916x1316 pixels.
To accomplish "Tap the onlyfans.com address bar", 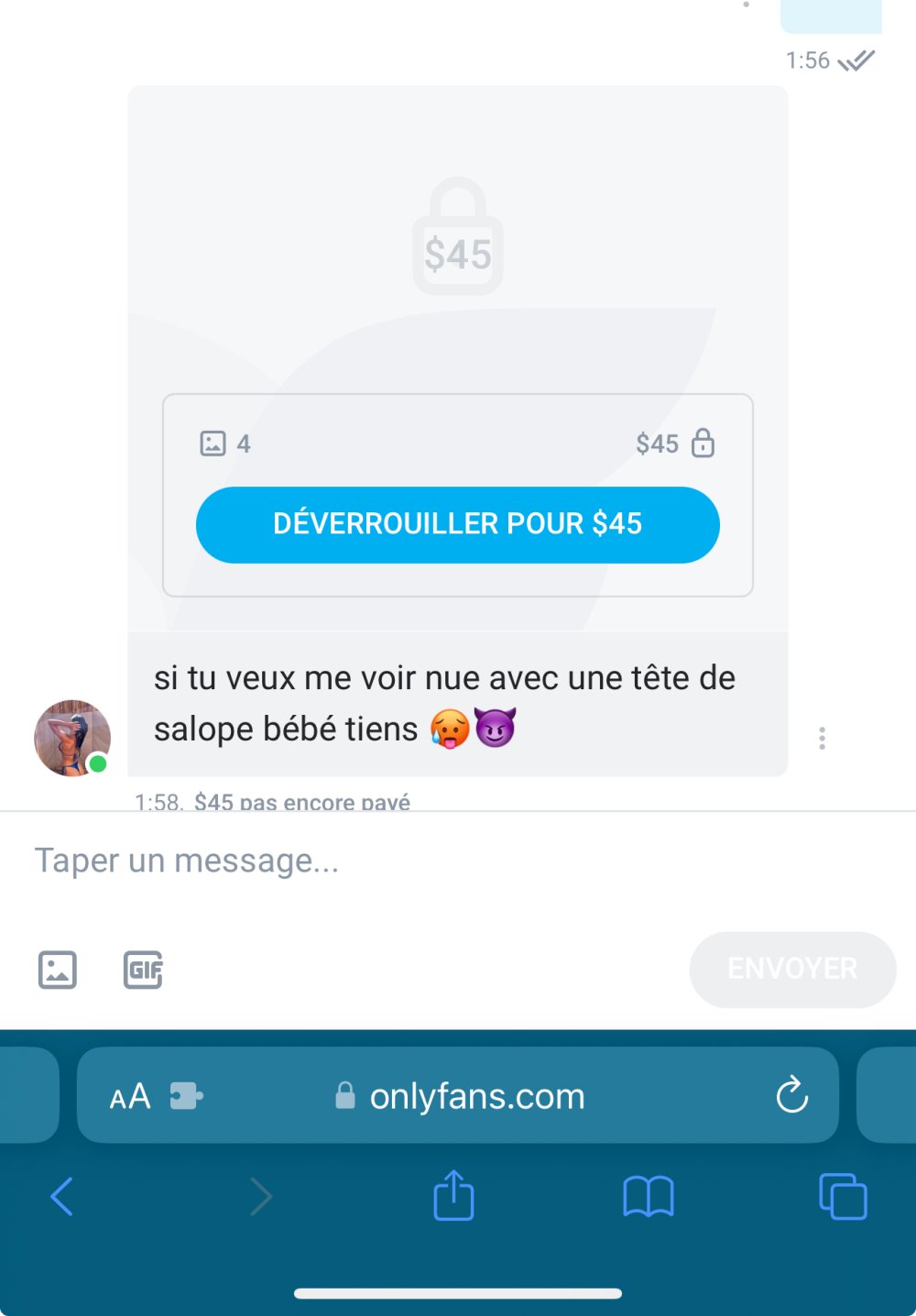I will 476,1096.
